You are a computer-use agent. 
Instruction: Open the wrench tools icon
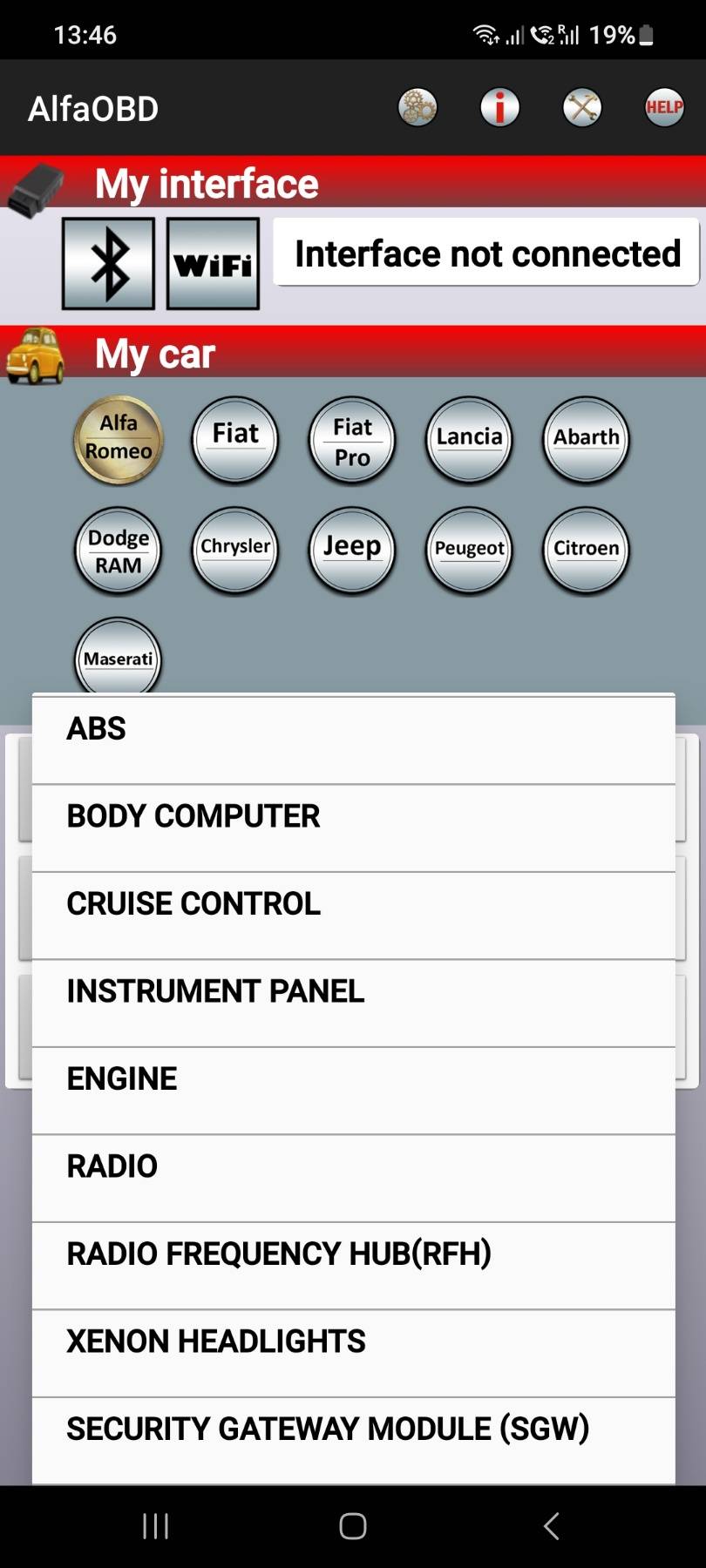[x=582, y=108]
